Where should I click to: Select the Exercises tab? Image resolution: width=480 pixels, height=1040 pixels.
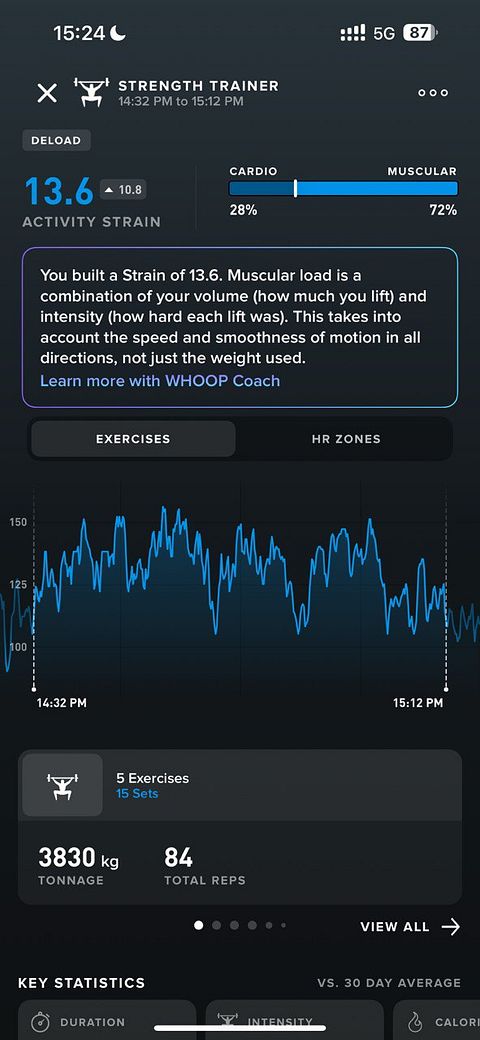133,439
